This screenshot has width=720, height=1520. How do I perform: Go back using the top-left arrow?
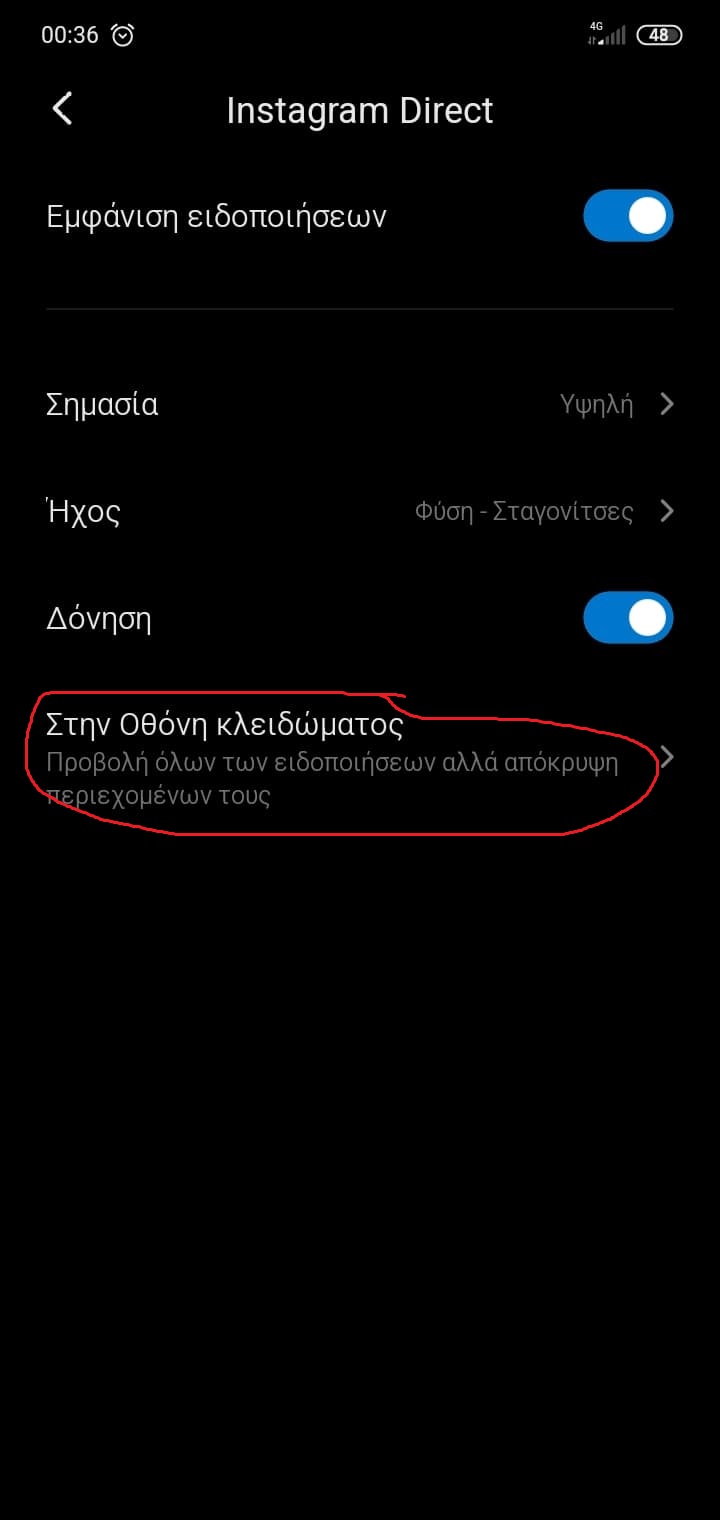tap(63, 109)
